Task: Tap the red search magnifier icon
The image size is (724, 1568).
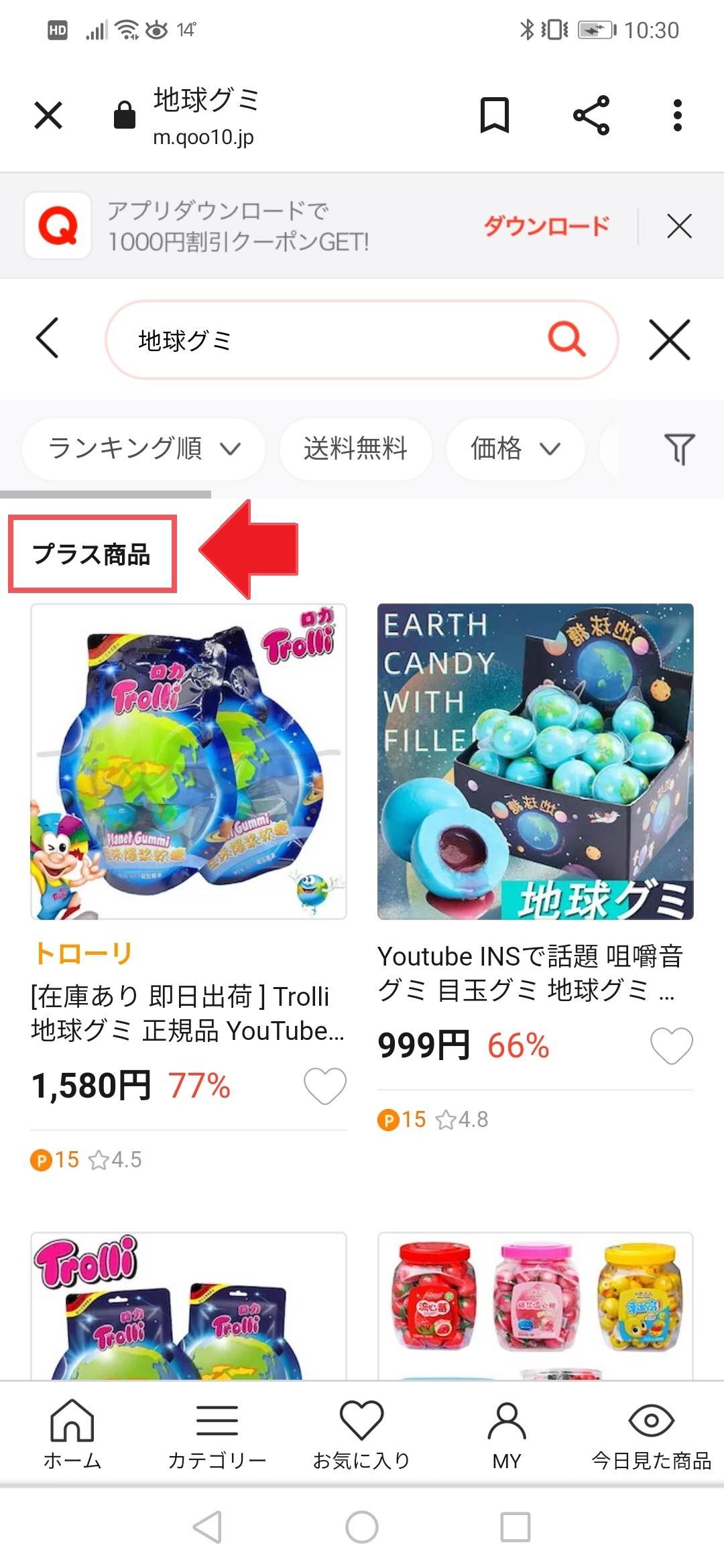Action: [x=566, y=339]
